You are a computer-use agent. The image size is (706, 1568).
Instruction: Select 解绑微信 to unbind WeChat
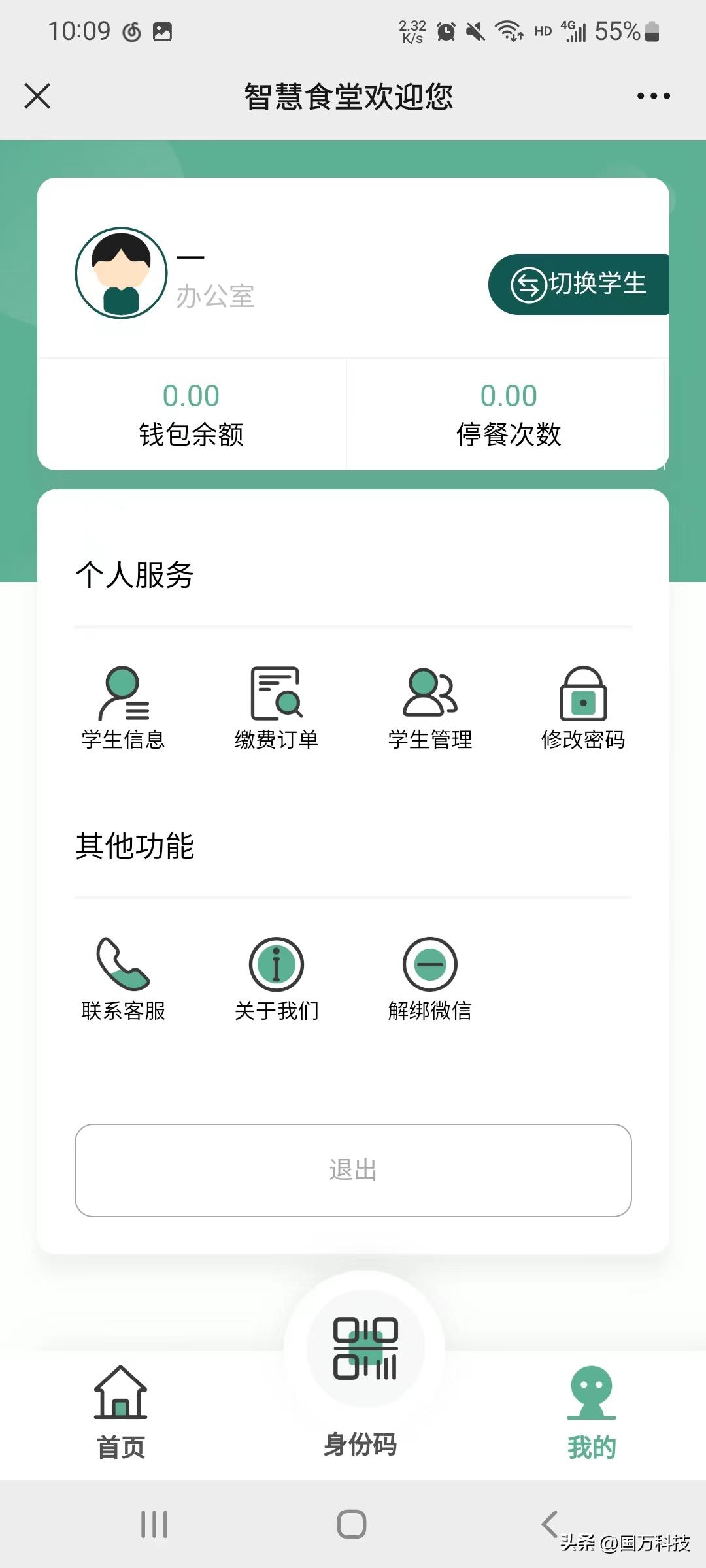[429, 979]
